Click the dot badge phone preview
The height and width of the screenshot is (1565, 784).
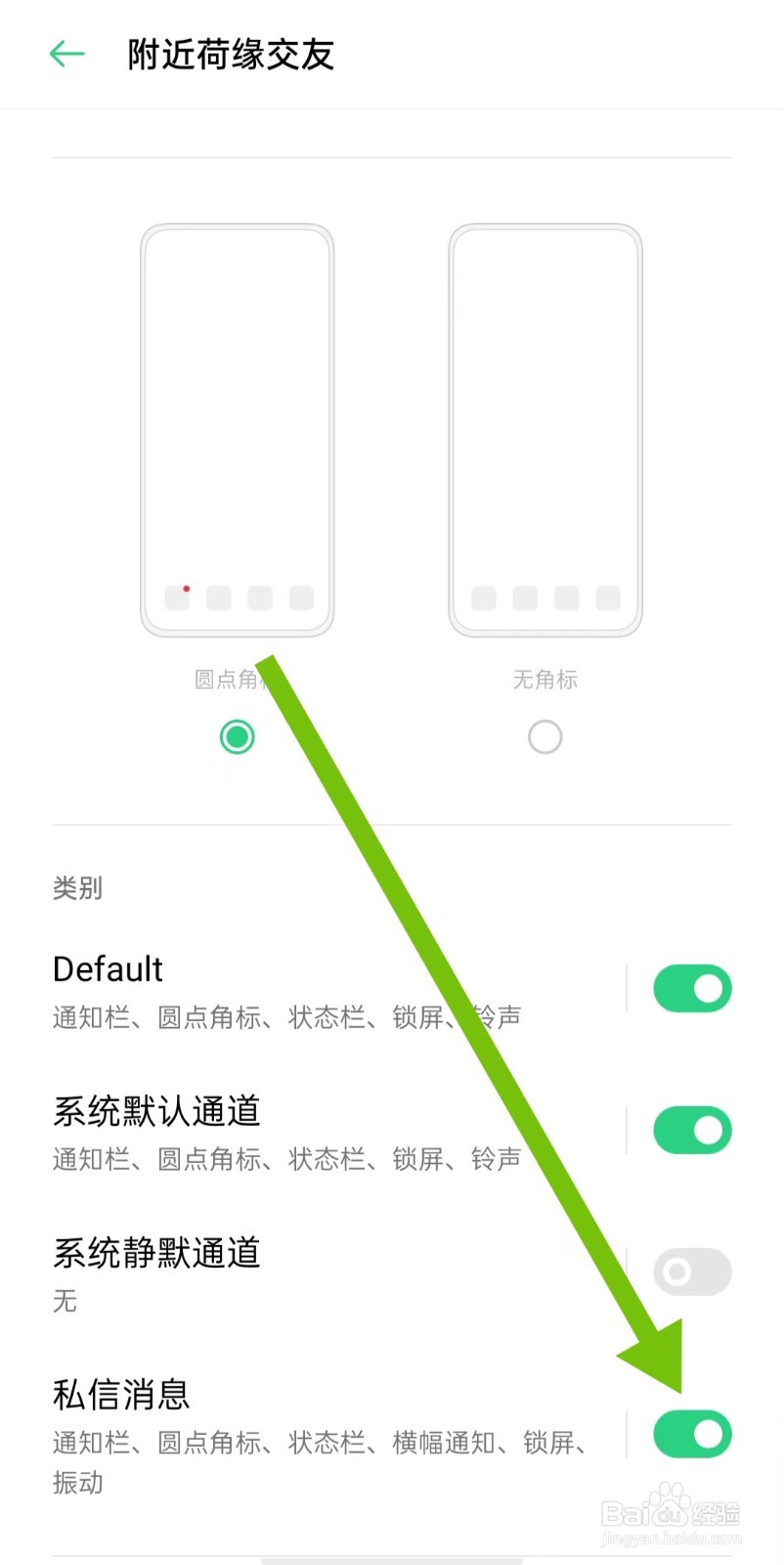(237, 427)
